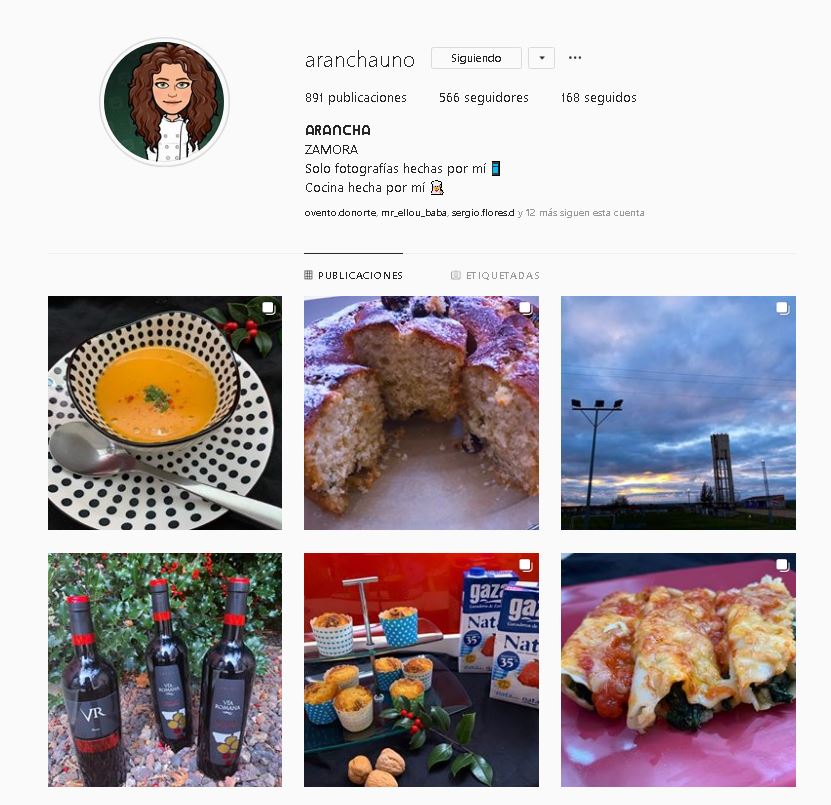This screenshot has height=805, width=831.
Task: Switch to the Publicaciones tab
Action: pos(353,275)
